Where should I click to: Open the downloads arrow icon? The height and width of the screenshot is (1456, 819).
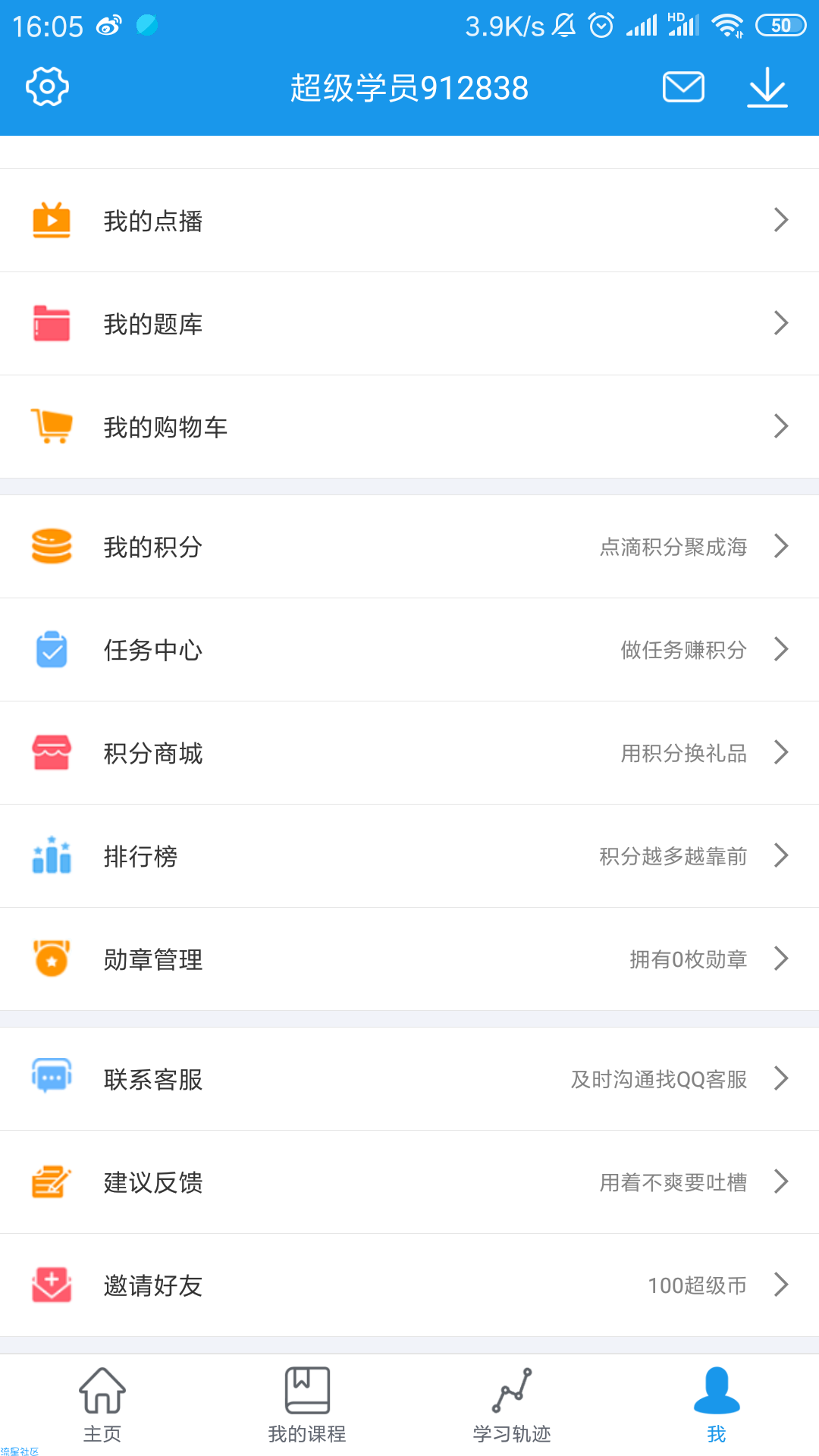(767, 87)
